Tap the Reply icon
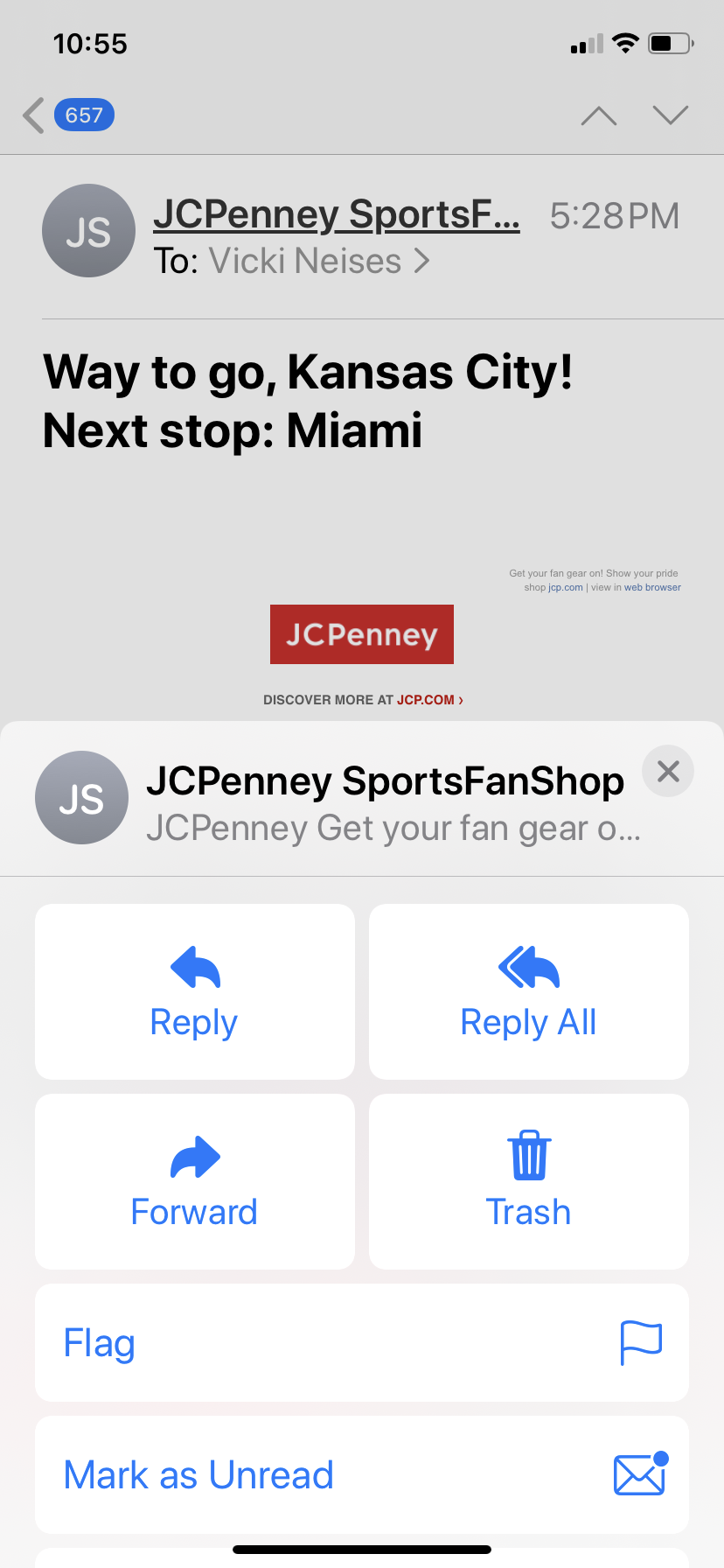 click(x=193, y=966)
